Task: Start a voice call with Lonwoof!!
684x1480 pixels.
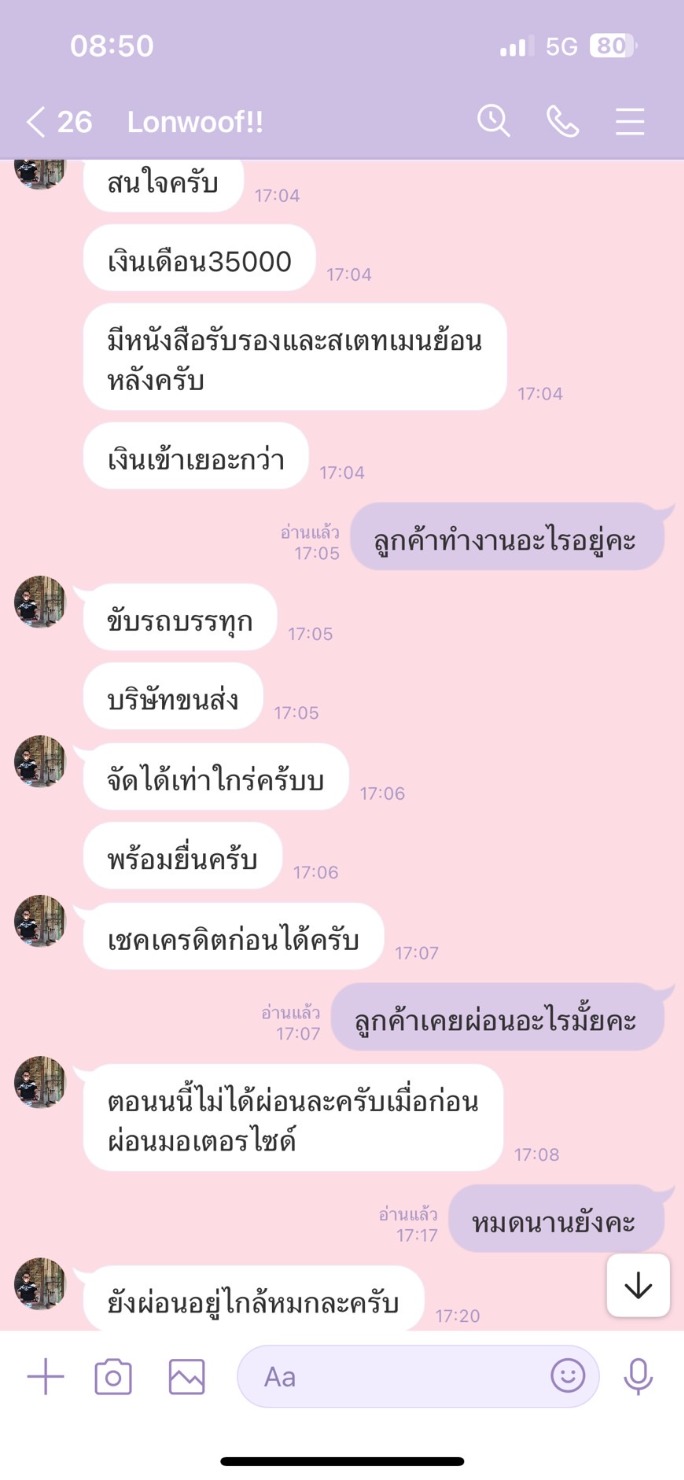Action: pos(562,121)
